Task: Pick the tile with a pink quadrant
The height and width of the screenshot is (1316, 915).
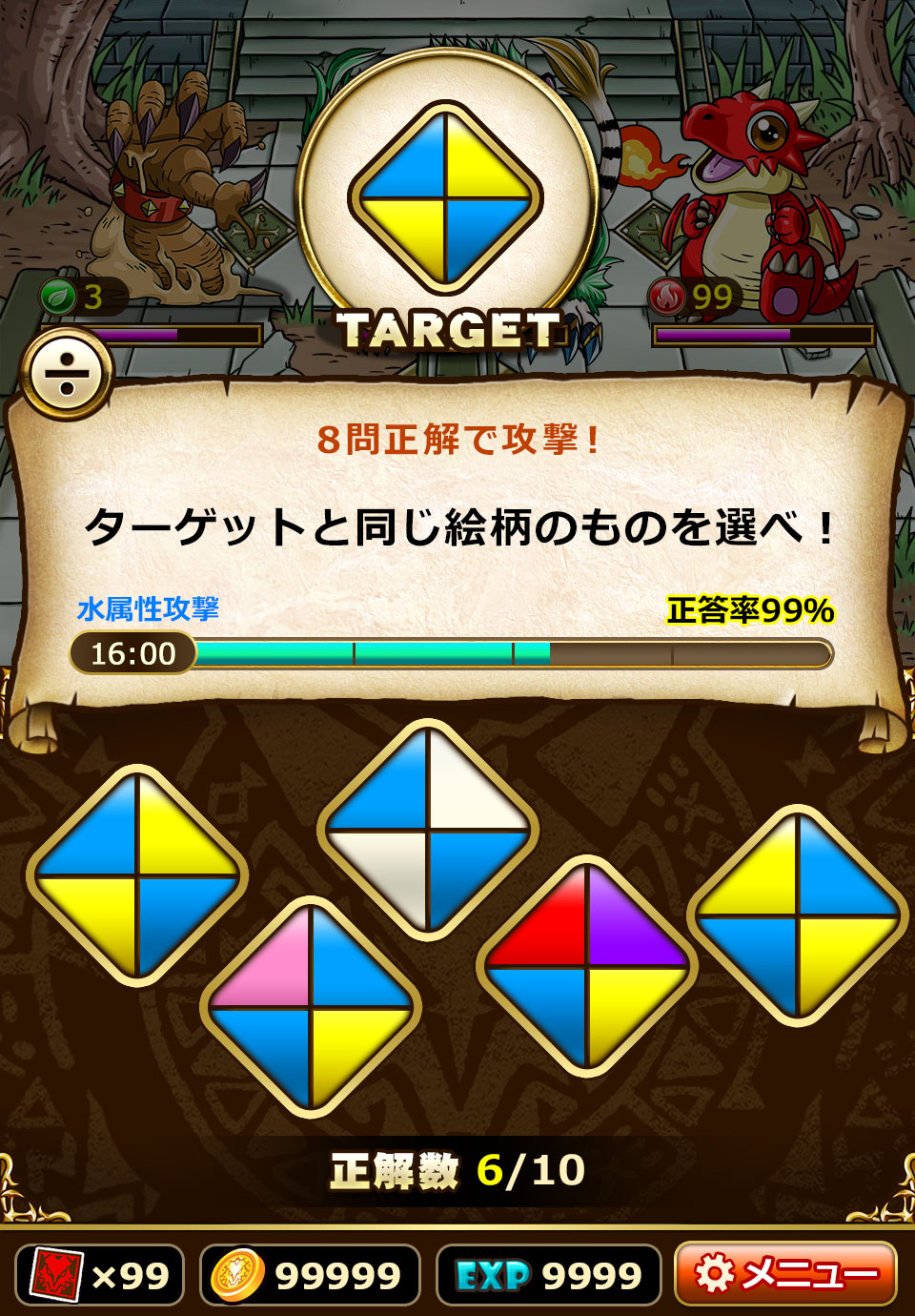Action: (311, 1007)
